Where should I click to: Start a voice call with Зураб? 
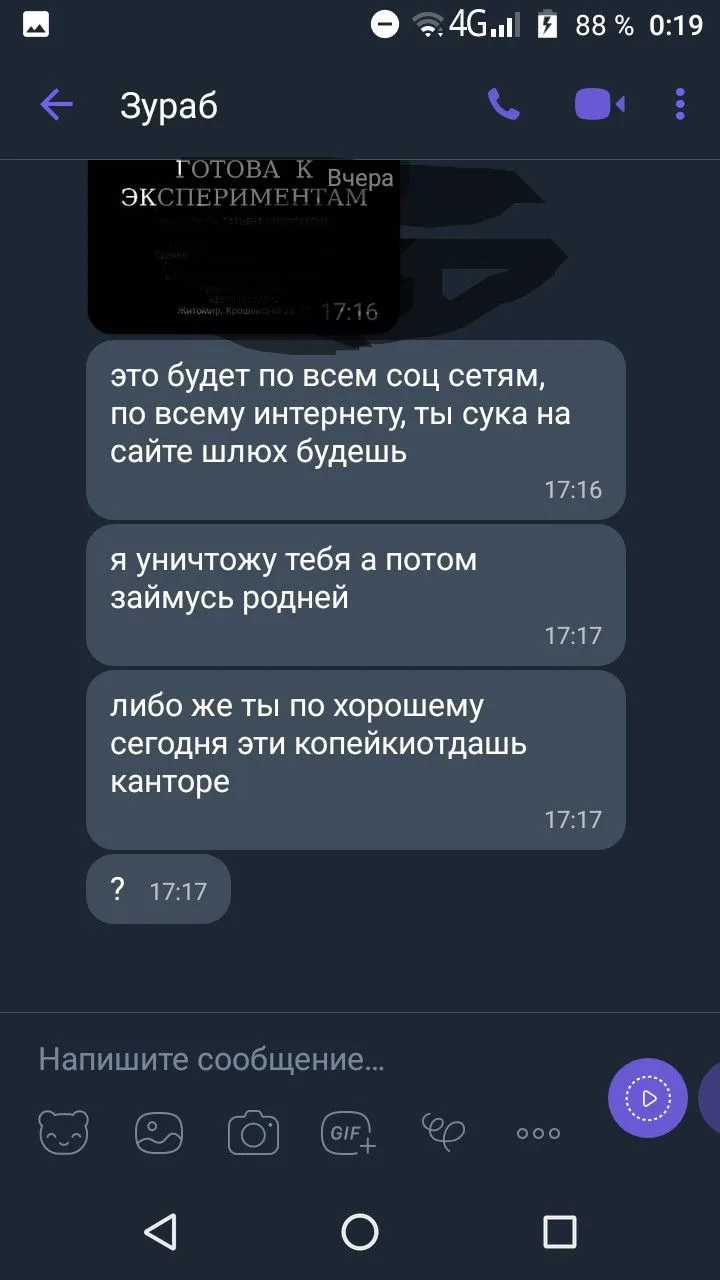click(x=503, y=104)
